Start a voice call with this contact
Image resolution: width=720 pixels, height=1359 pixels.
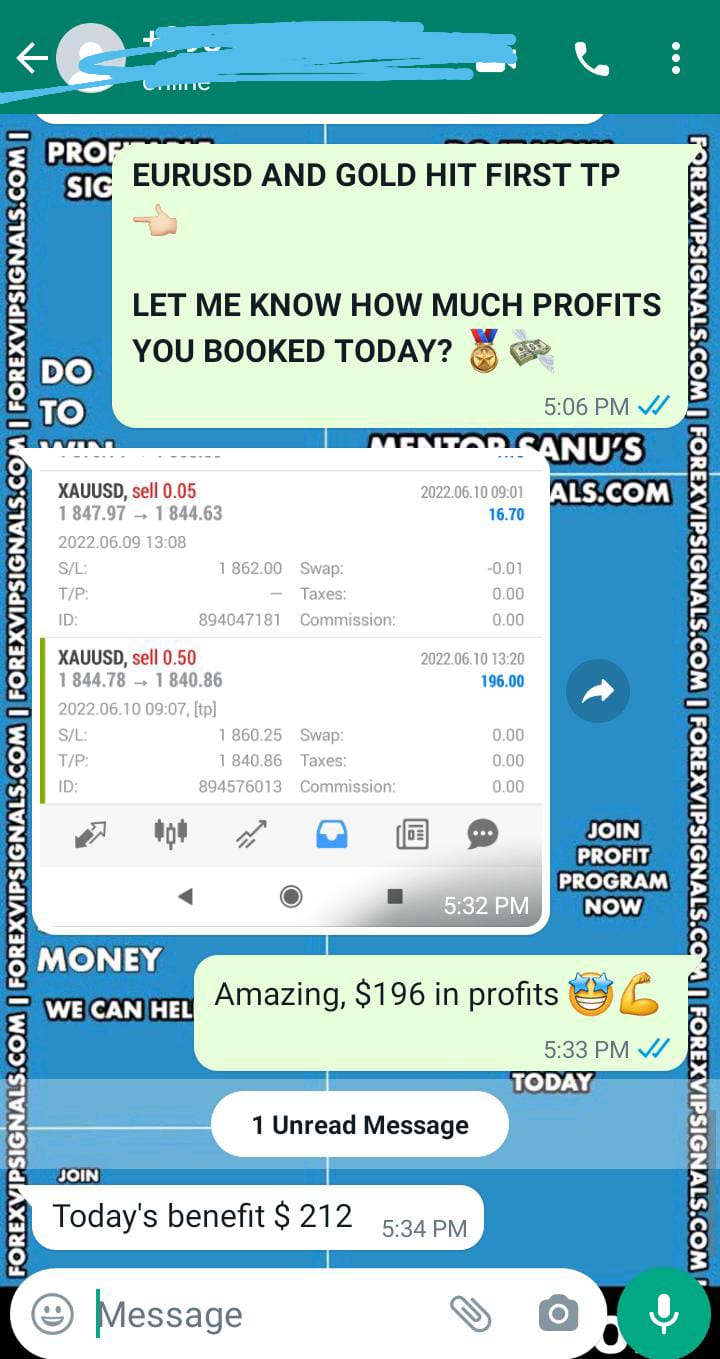tap(591, 59)
